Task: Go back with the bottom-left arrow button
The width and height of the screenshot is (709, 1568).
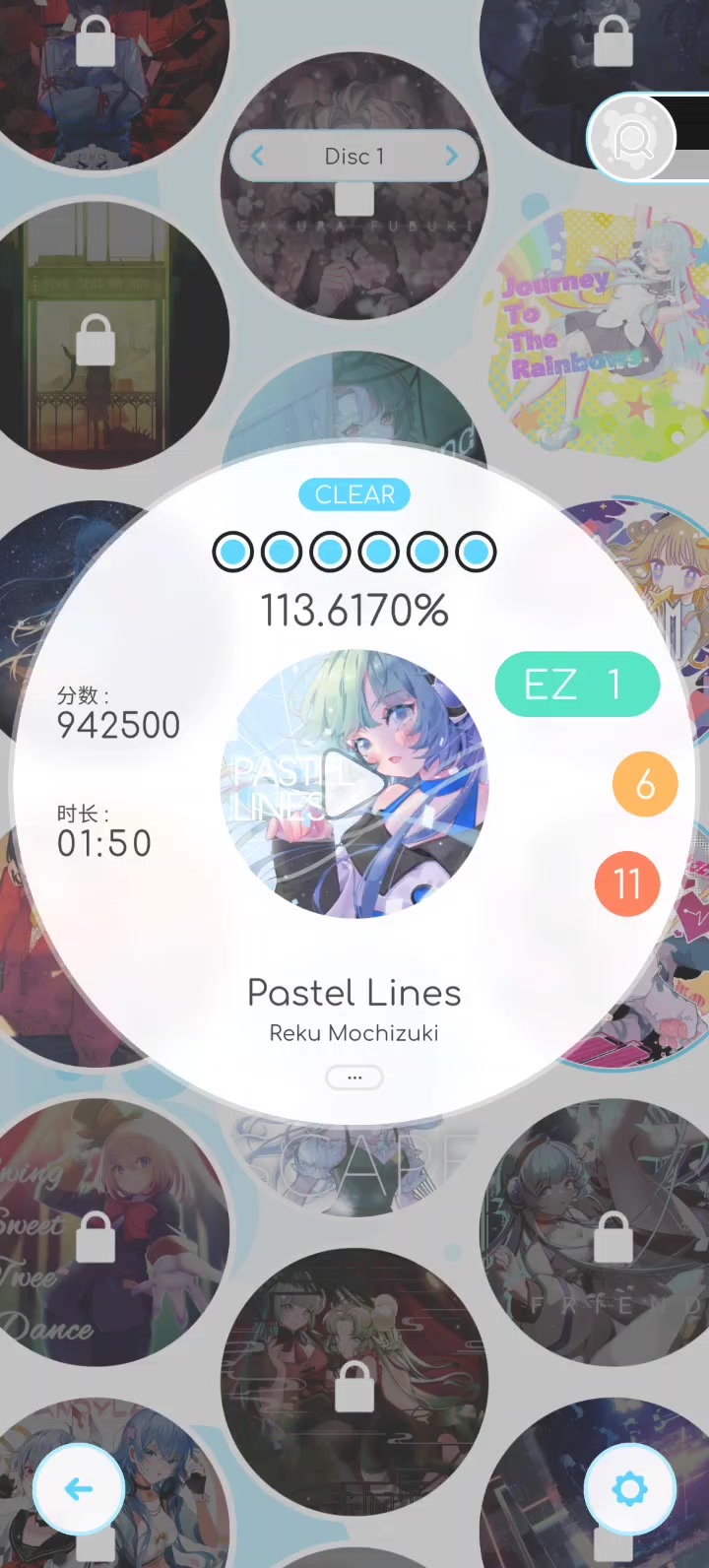Action: 79,1489
